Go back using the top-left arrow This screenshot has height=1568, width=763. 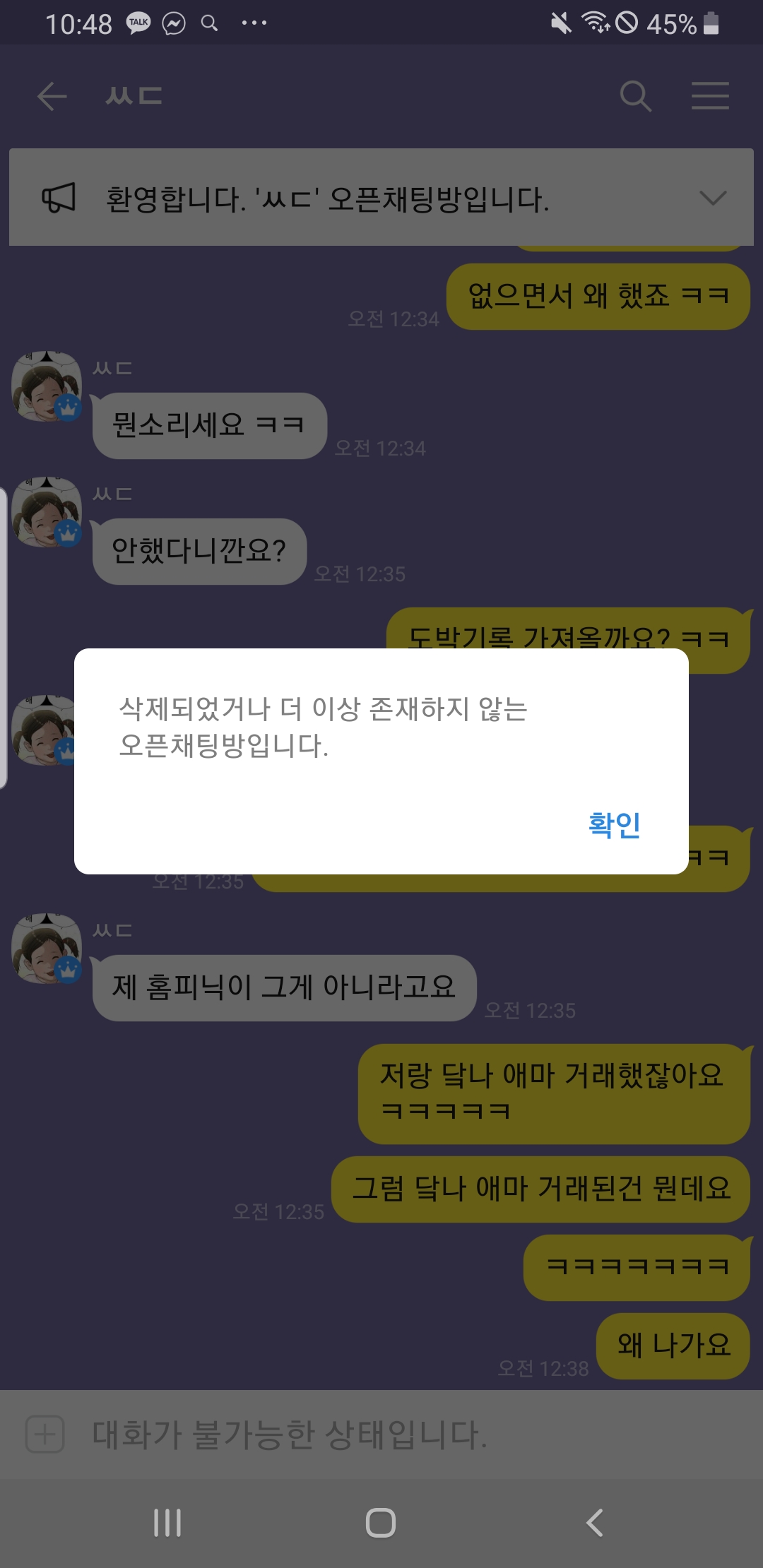(x=52, y=96)
